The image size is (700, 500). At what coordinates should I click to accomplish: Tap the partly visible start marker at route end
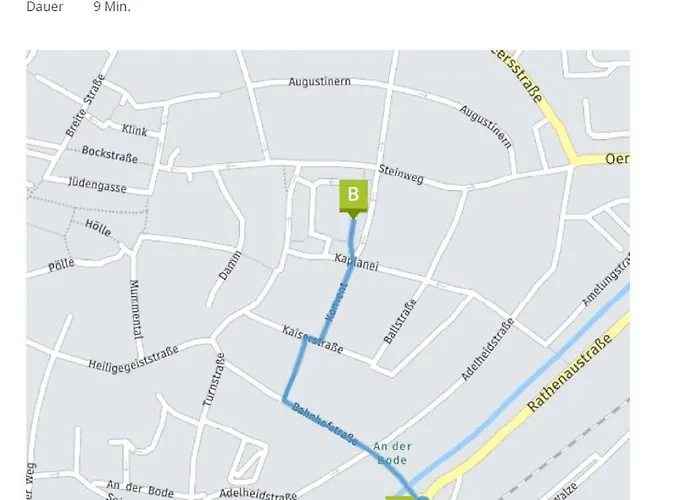coord(402,496)
